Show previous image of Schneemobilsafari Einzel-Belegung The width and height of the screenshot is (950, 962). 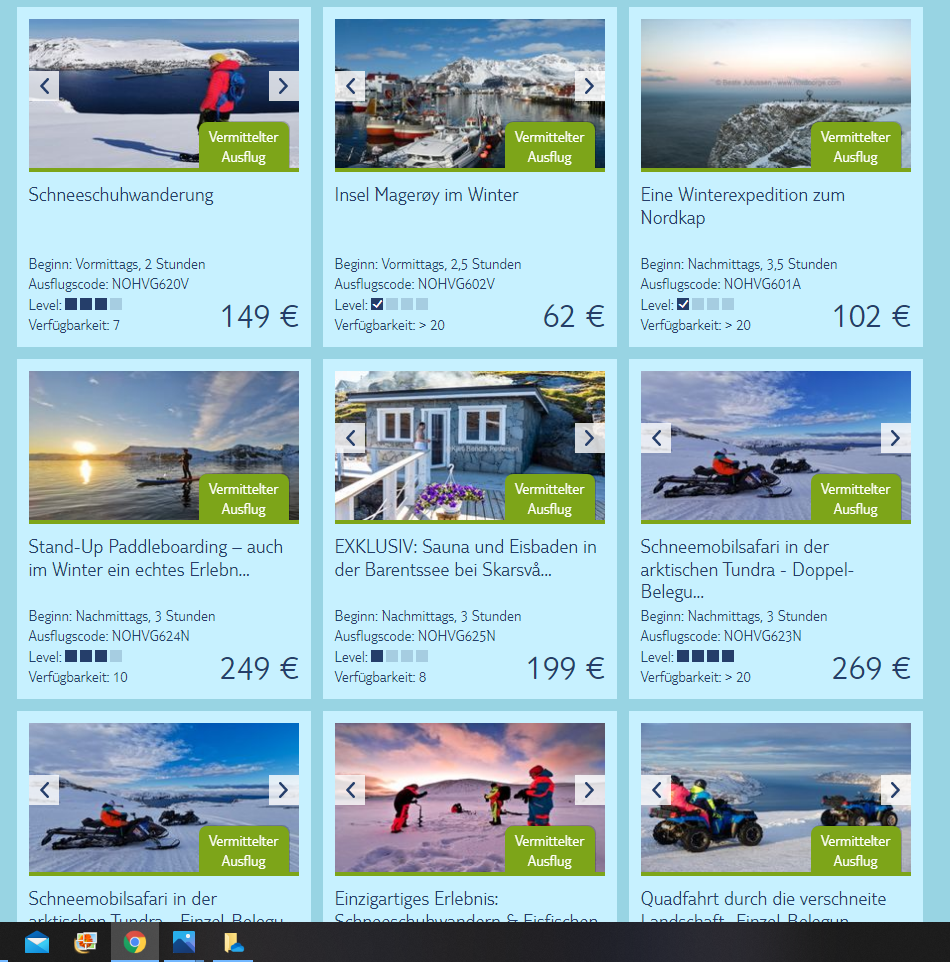[44, 790]
